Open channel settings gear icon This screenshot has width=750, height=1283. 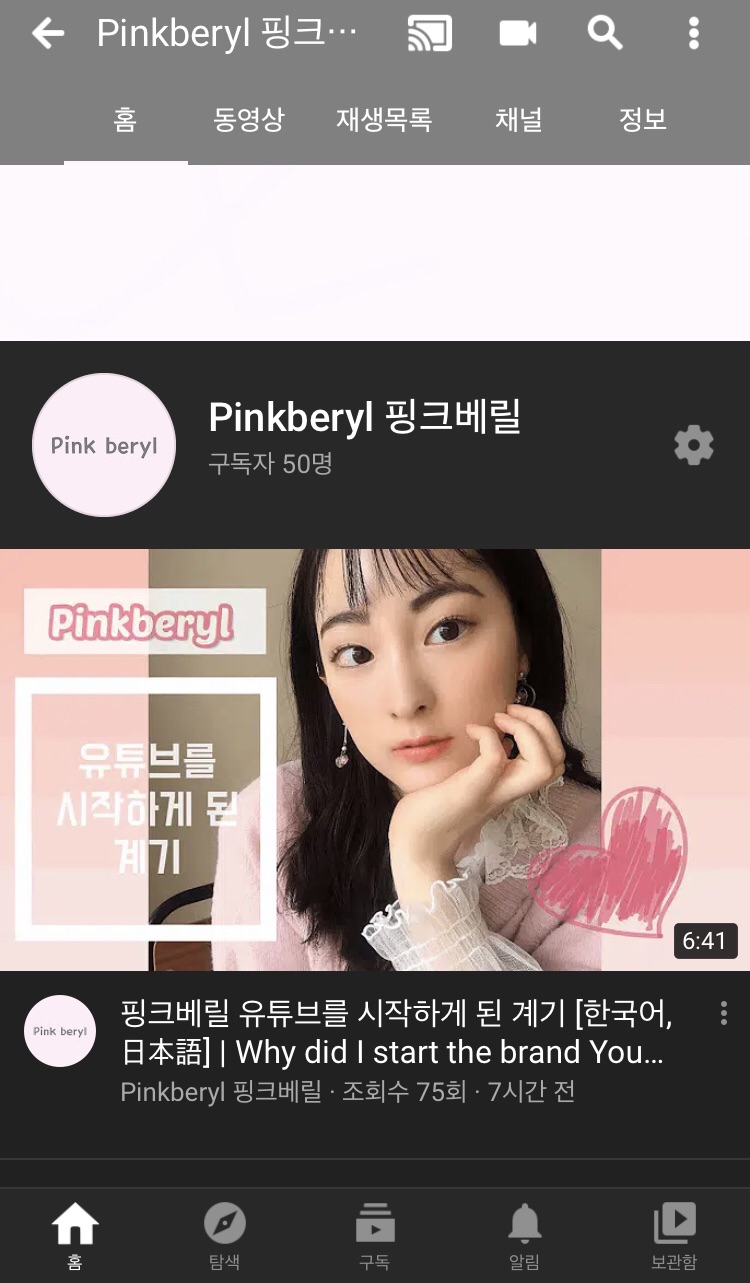(694, 445)
